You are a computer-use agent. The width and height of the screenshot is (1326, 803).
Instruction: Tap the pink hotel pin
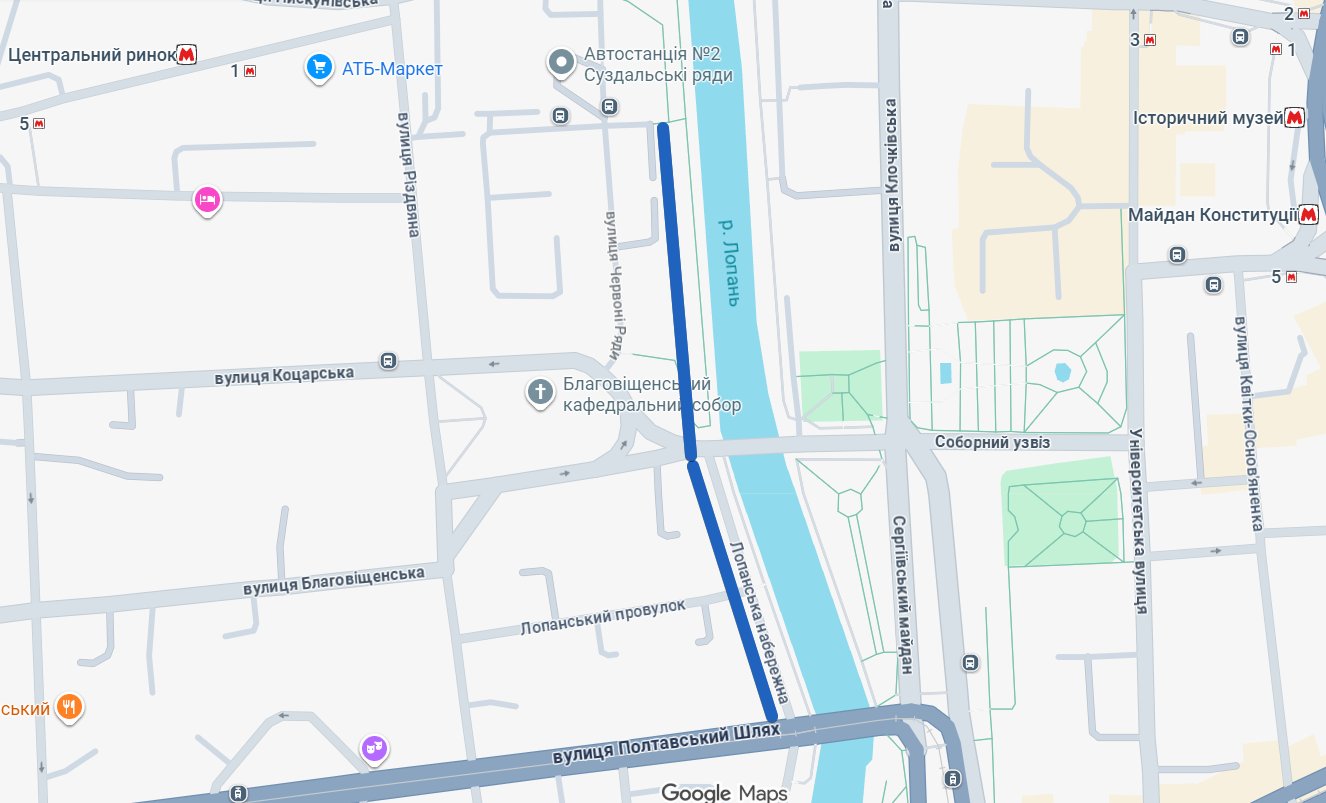(x=206, y=199)
